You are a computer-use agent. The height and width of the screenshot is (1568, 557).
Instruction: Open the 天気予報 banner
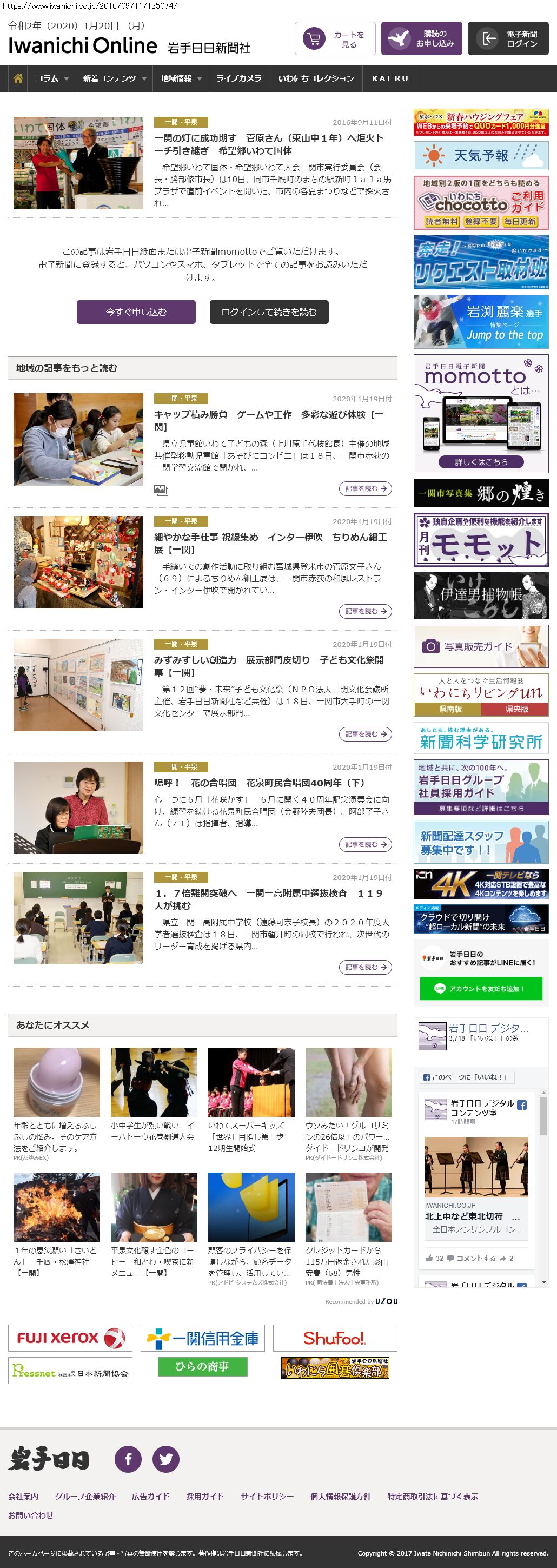point(480,156)
